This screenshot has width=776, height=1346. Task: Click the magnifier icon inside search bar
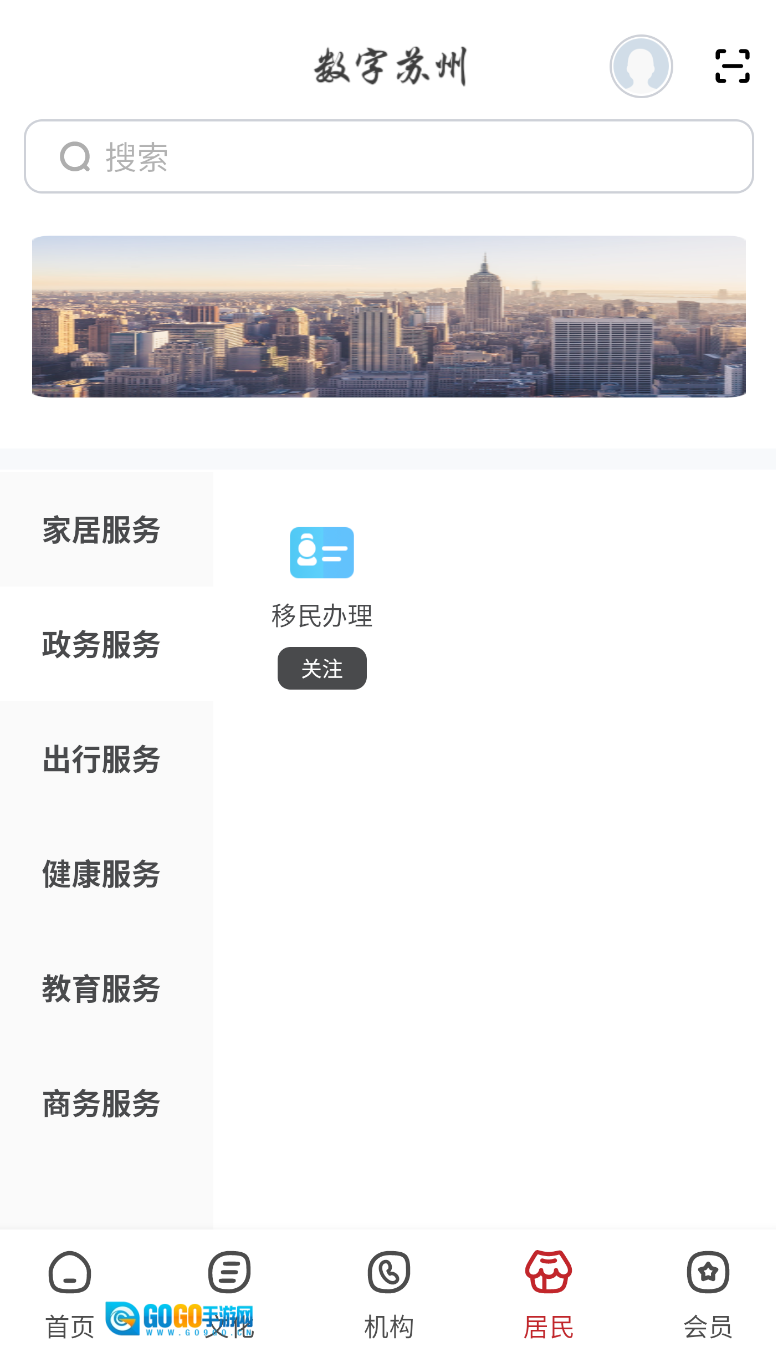coord(75,156)
